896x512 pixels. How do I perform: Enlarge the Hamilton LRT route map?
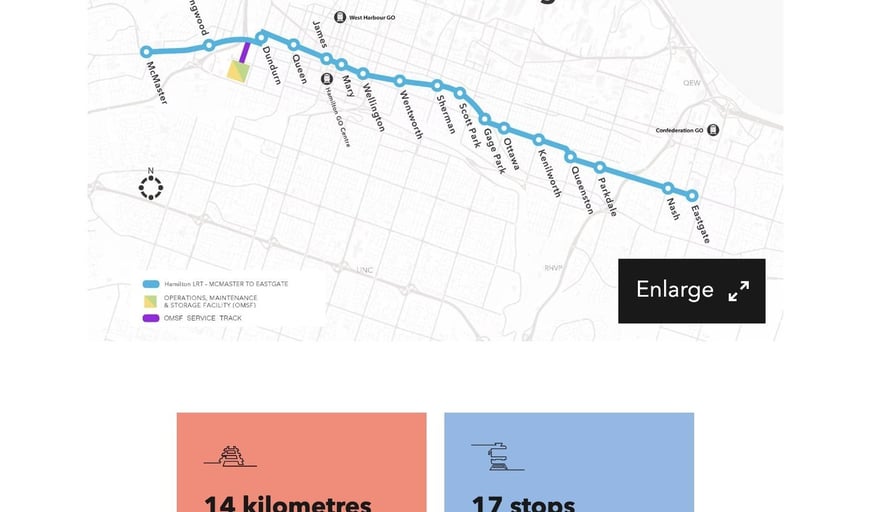tap(691, 291)
